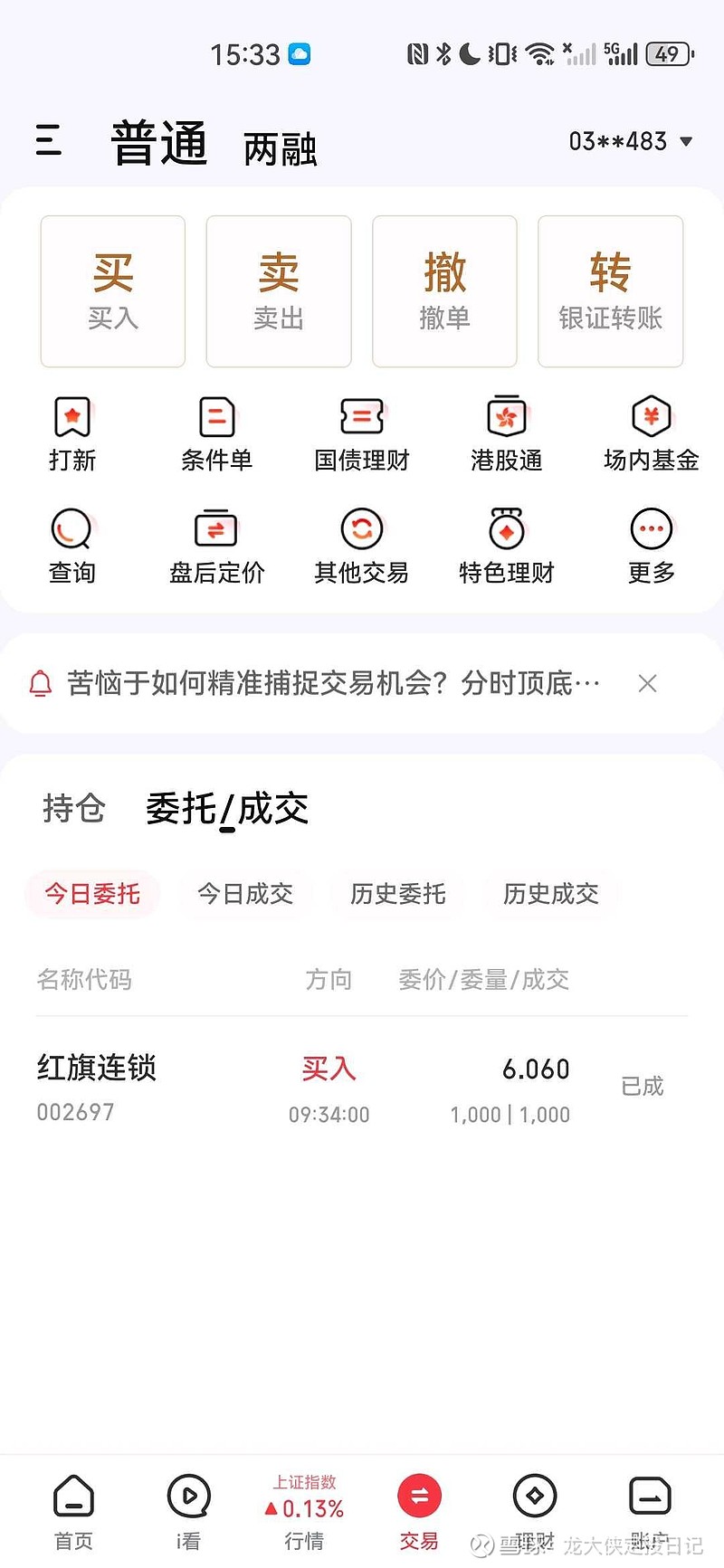Tap the 银证转账 bank transfer button

610,290
